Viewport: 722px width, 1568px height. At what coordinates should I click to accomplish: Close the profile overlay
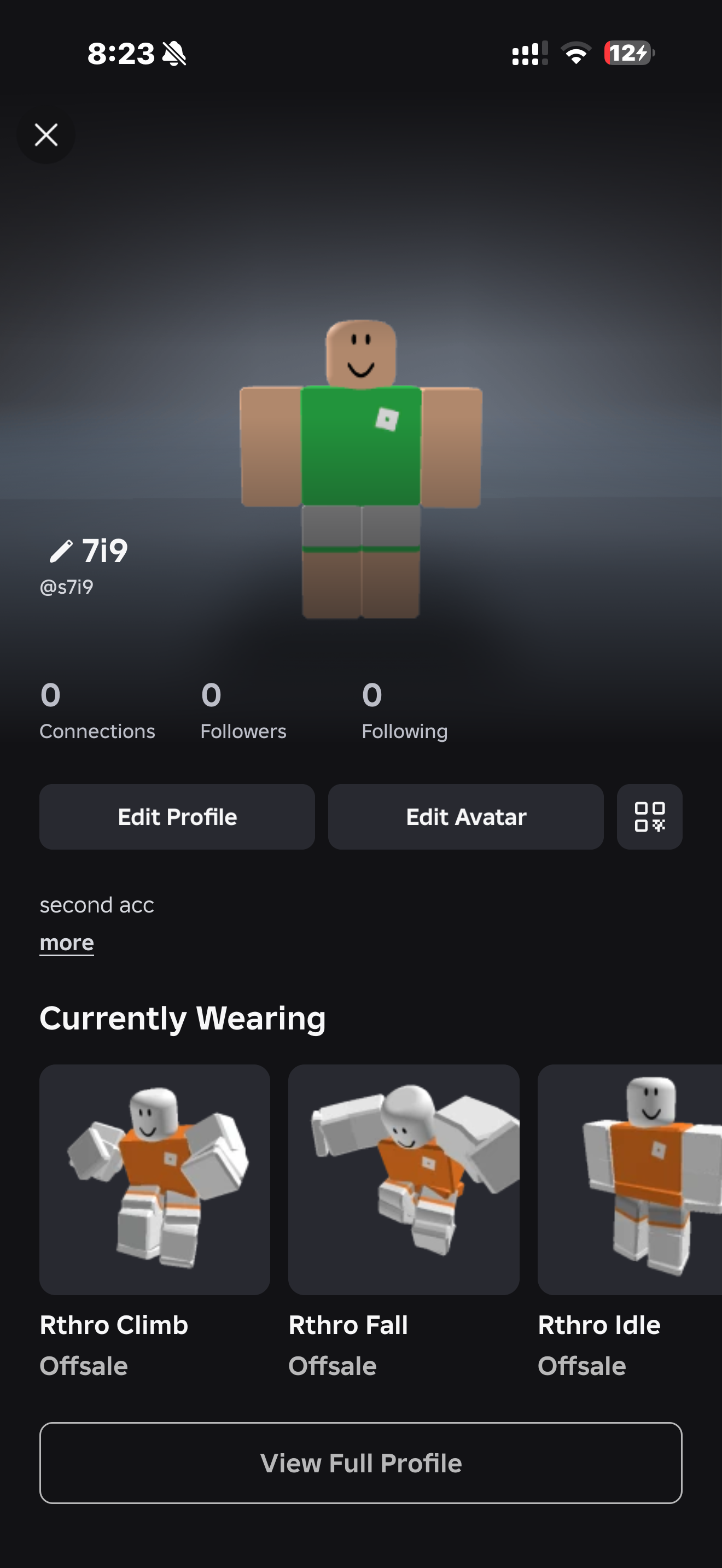pos(46,134)
